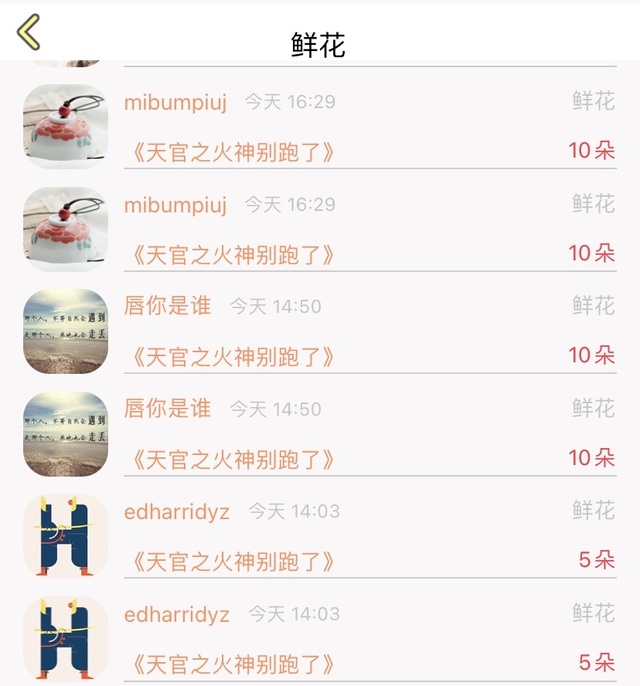Screen dimensions: 640x686
Task: Open book title in second 唇你是谁 record
Action: pos(232,460)
